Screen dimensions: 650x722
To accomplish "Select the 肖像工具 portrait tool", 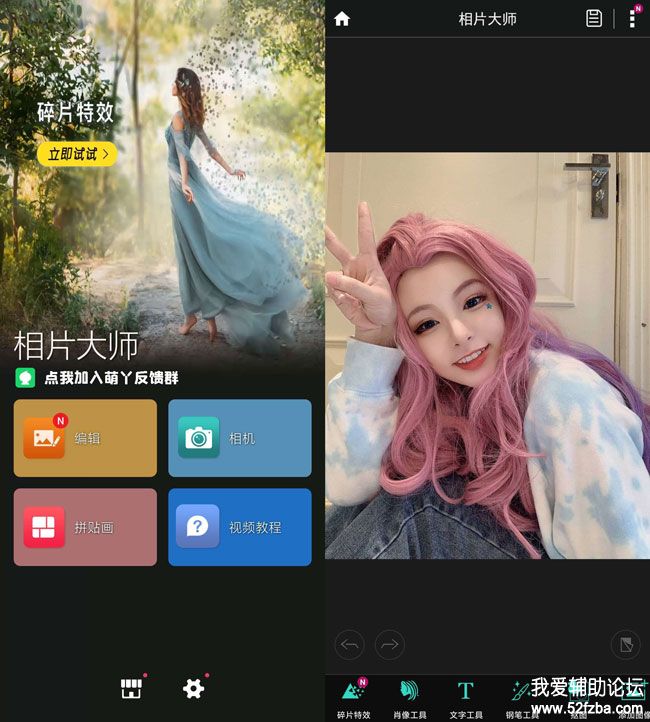I will pos(409,698).
